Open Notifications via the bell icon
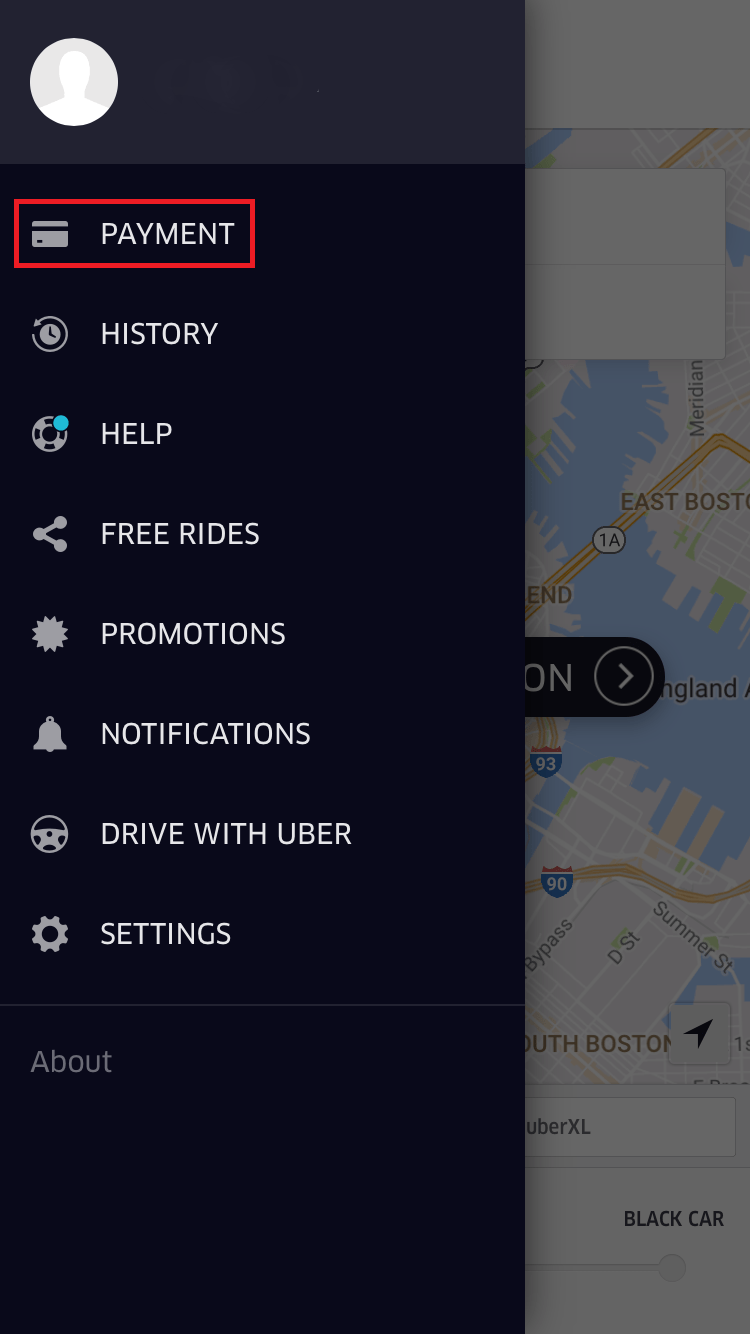Screen dimensions: 750x1334 (x=49, y=733)
